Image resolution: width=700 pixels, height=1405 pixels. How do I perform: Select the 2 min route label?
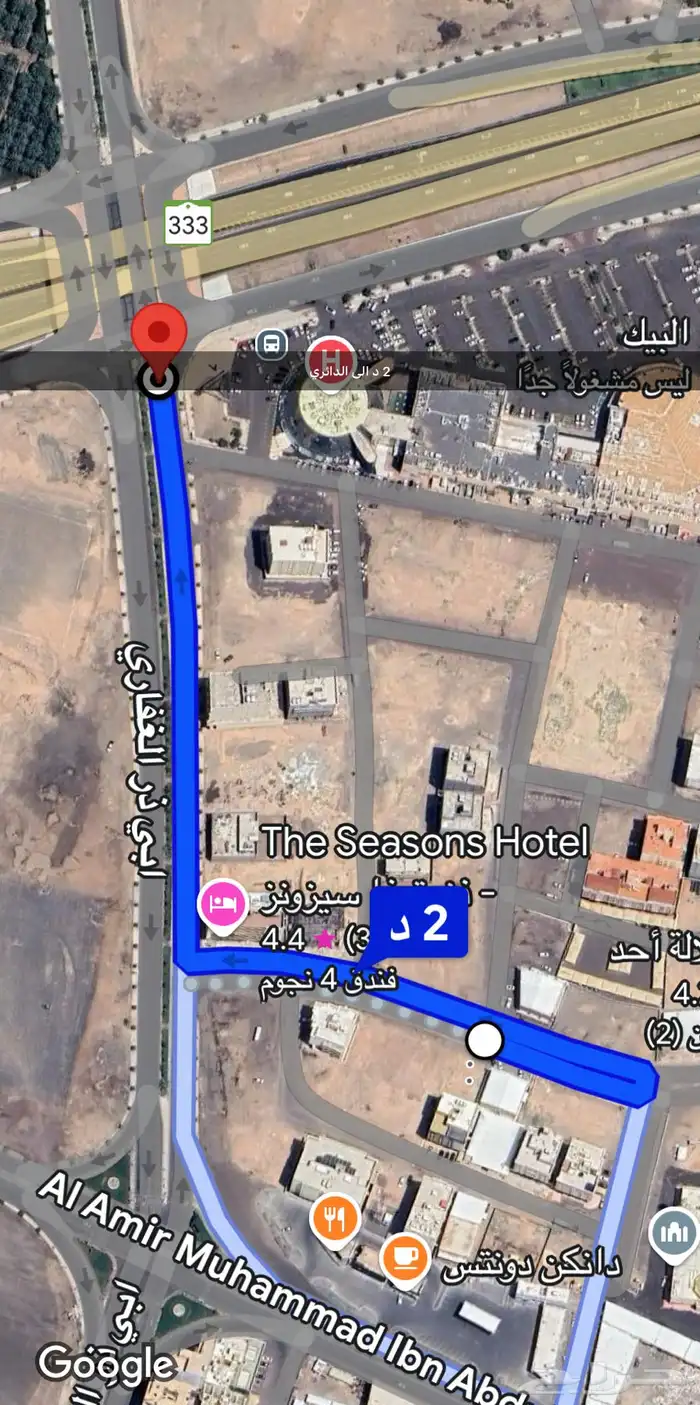tap(419, 925)
